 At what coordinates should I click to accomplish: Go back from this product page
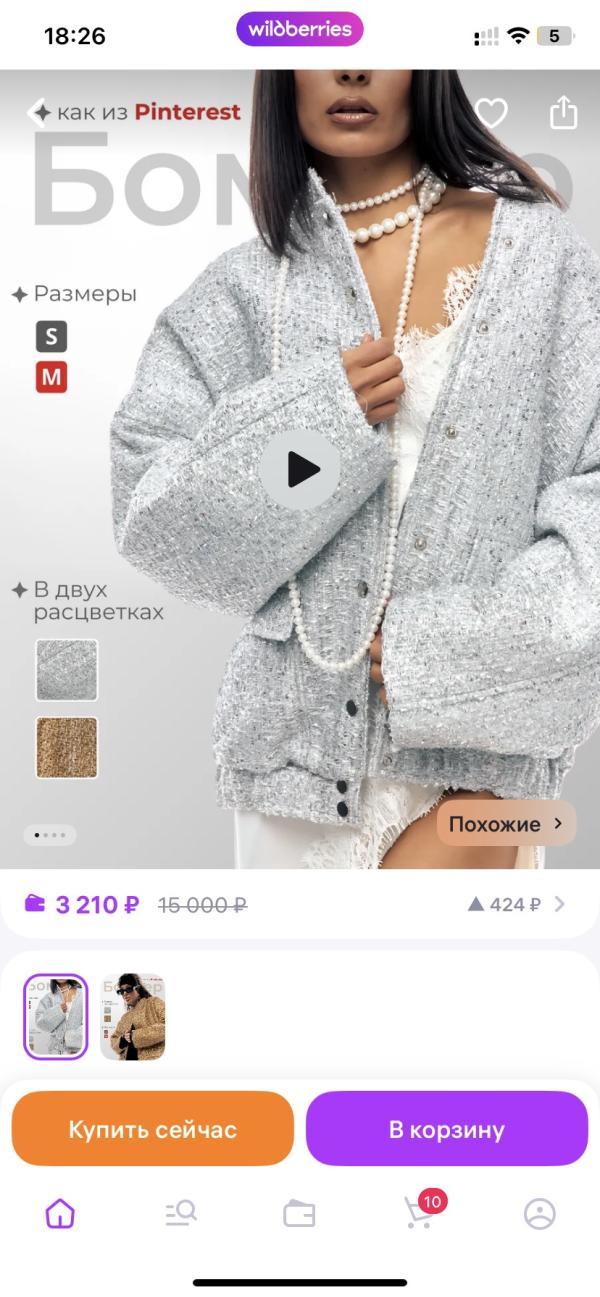(37, 112)
